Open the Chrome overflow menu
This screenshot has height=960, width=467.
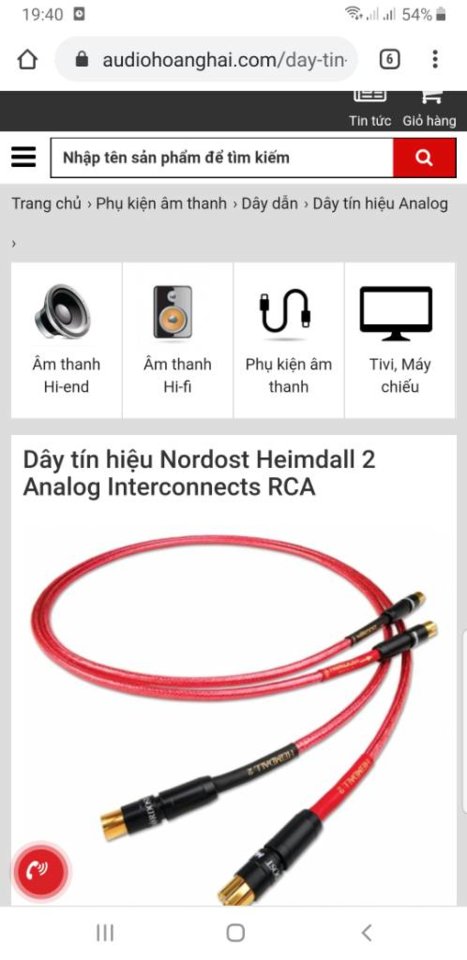pos(435,59)
